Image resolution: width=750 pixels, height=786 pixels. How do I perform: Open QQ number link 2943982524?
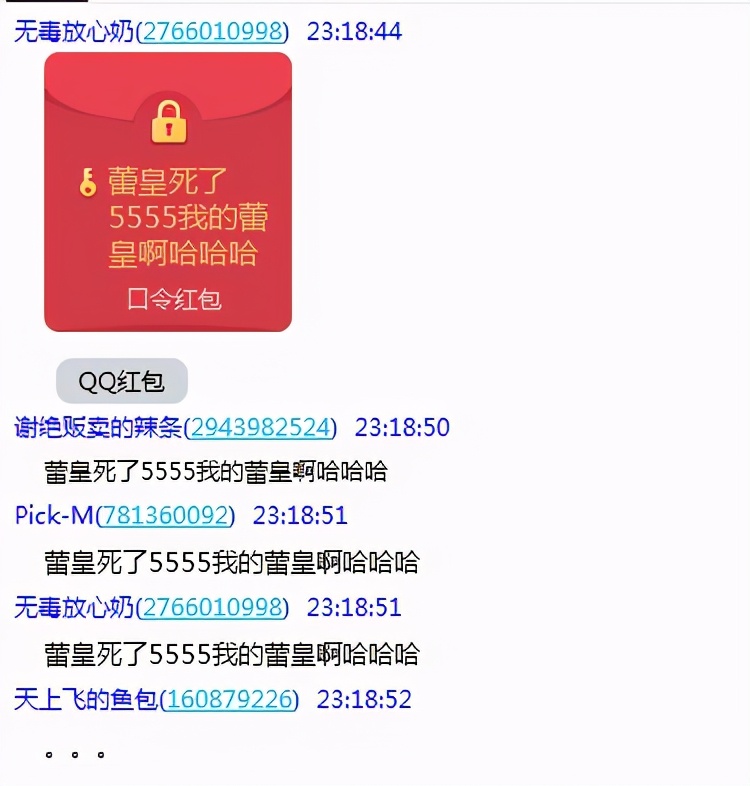coord(260,428)
